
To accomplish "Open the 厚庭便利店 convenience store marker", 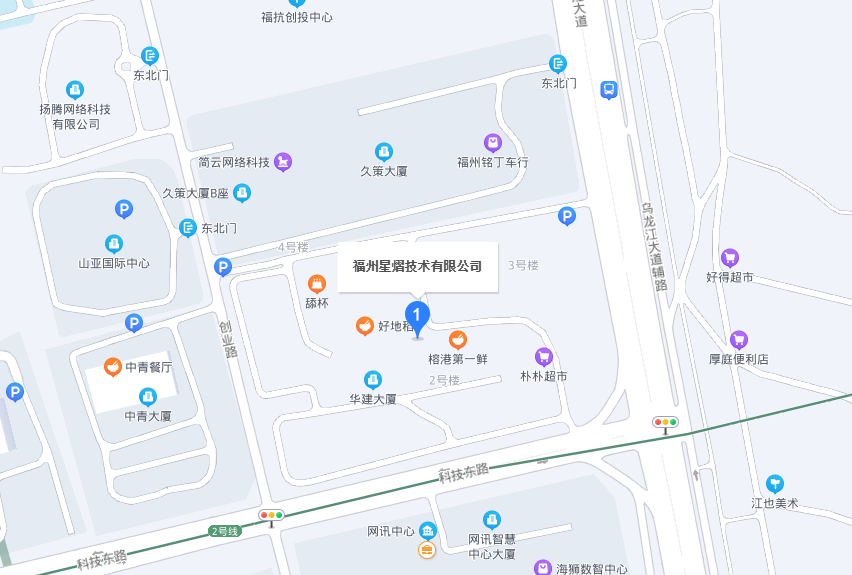I will tap(739, 340).
